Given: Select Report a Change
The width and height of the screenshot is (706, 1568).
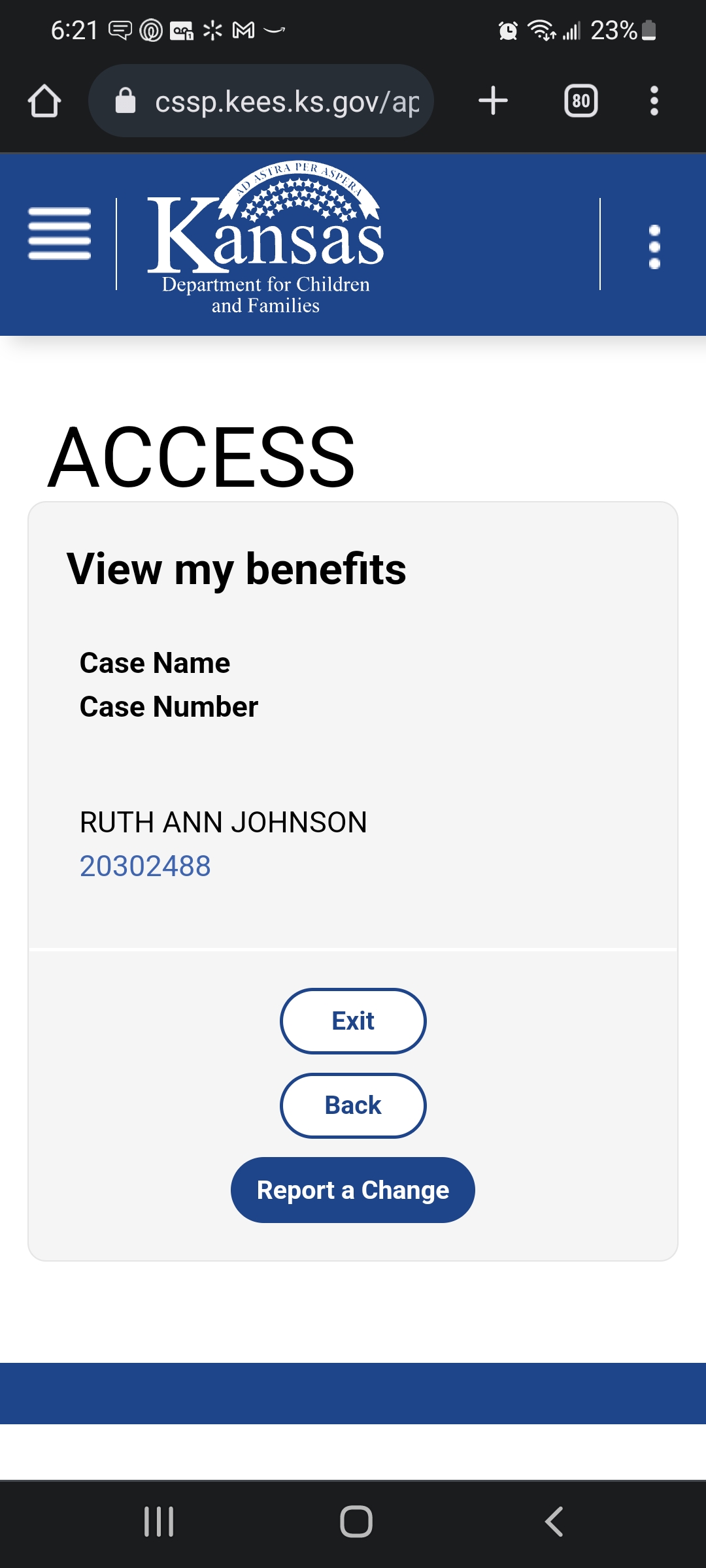Looking at the screenshot, I should coord(353,1190).
